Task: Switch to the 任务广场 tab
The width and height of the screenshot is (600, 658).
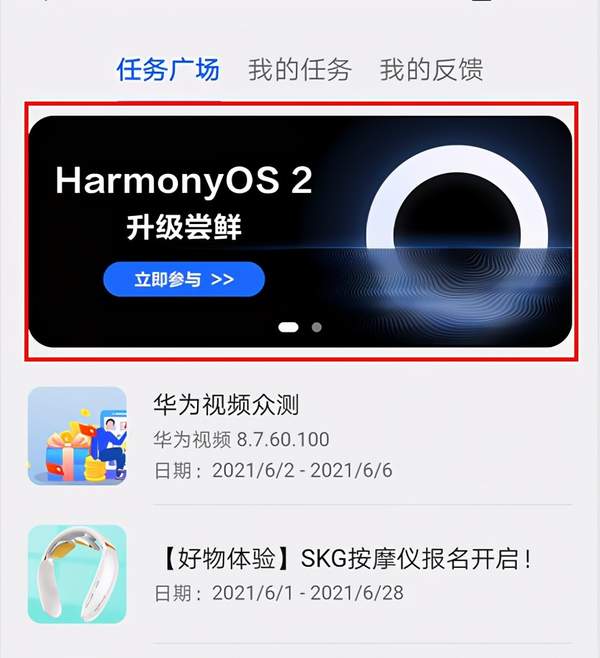Action: click(x=167, y=70)
